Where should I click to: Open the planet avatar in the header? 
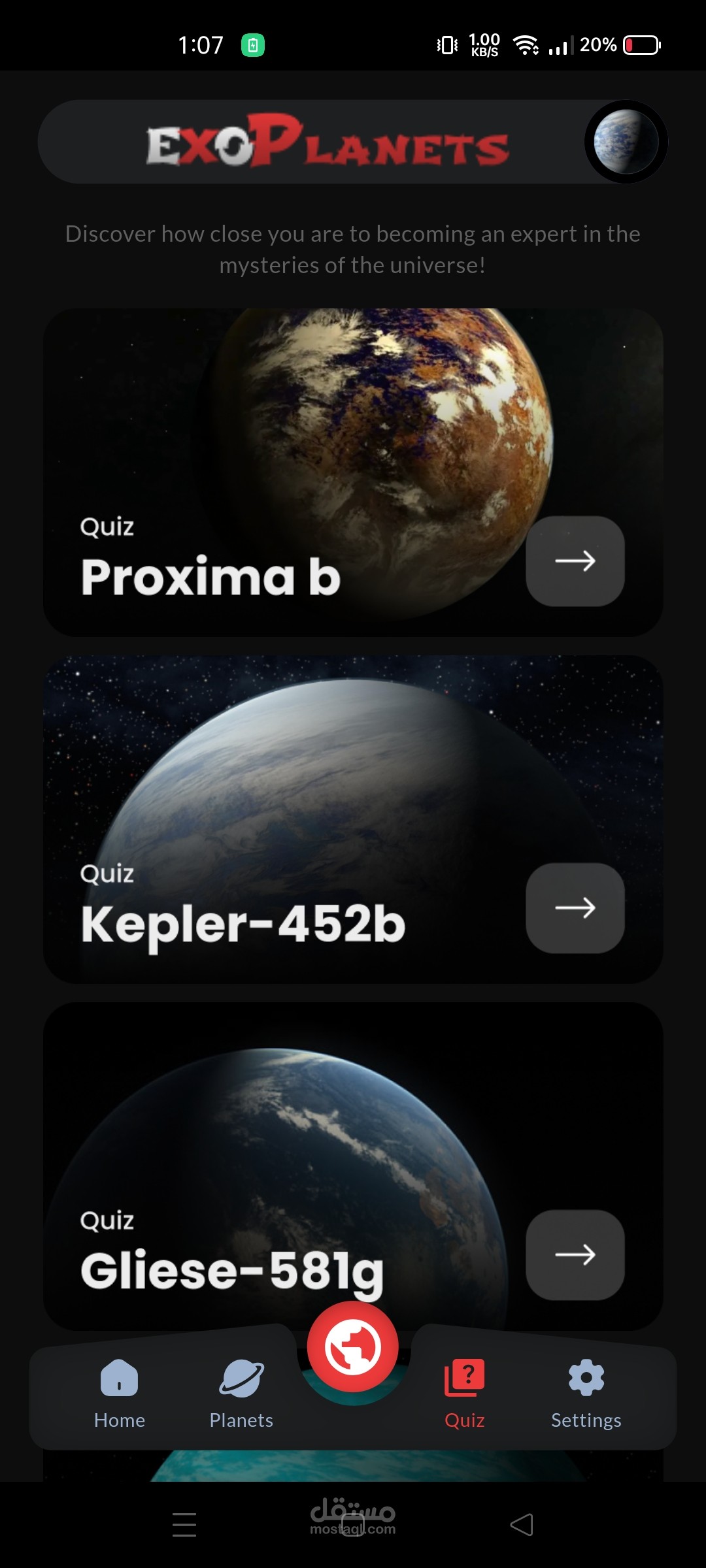[x=626, y=142]
